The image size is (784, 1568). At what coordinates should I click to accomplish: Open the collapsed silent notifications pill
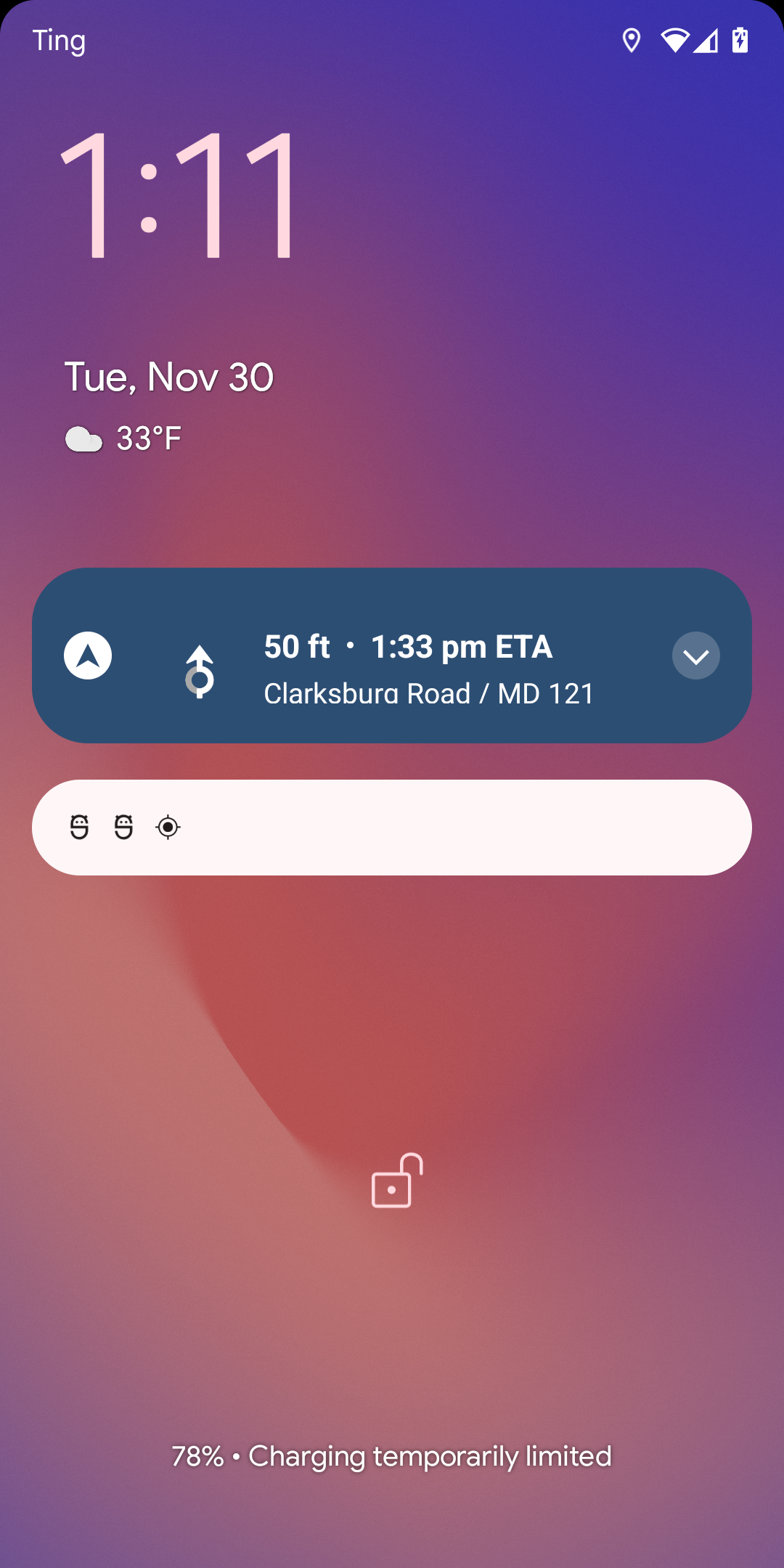pyautogui.click(x=392, y=828)
